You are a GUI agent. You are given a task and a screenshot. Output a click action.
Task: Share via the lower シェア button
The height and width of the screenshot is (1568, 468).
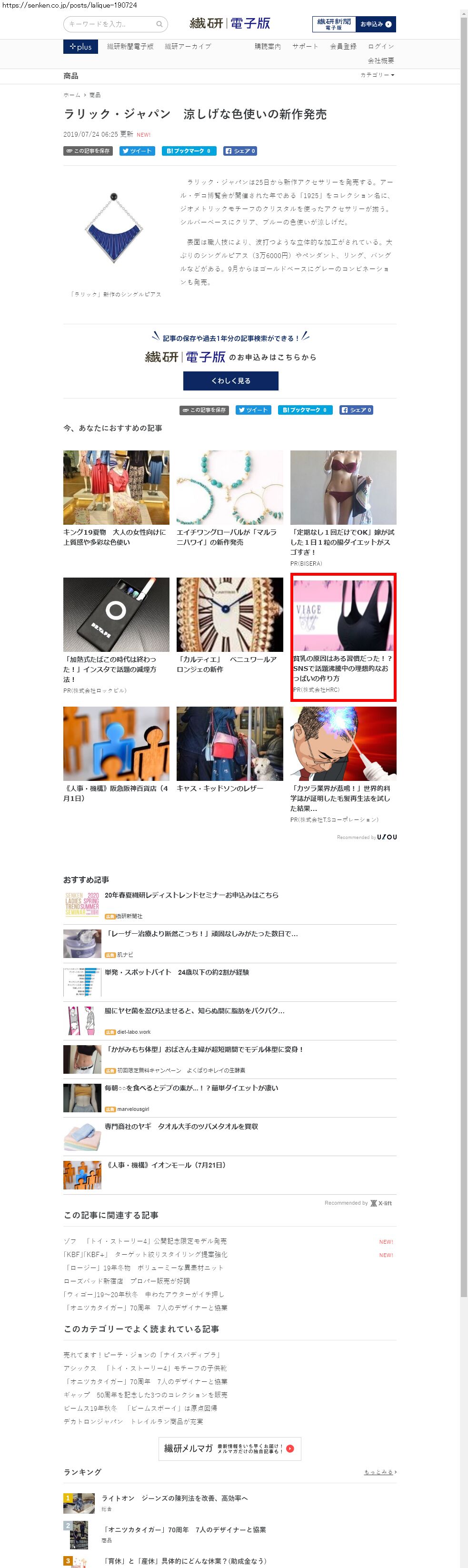point(356,410)
